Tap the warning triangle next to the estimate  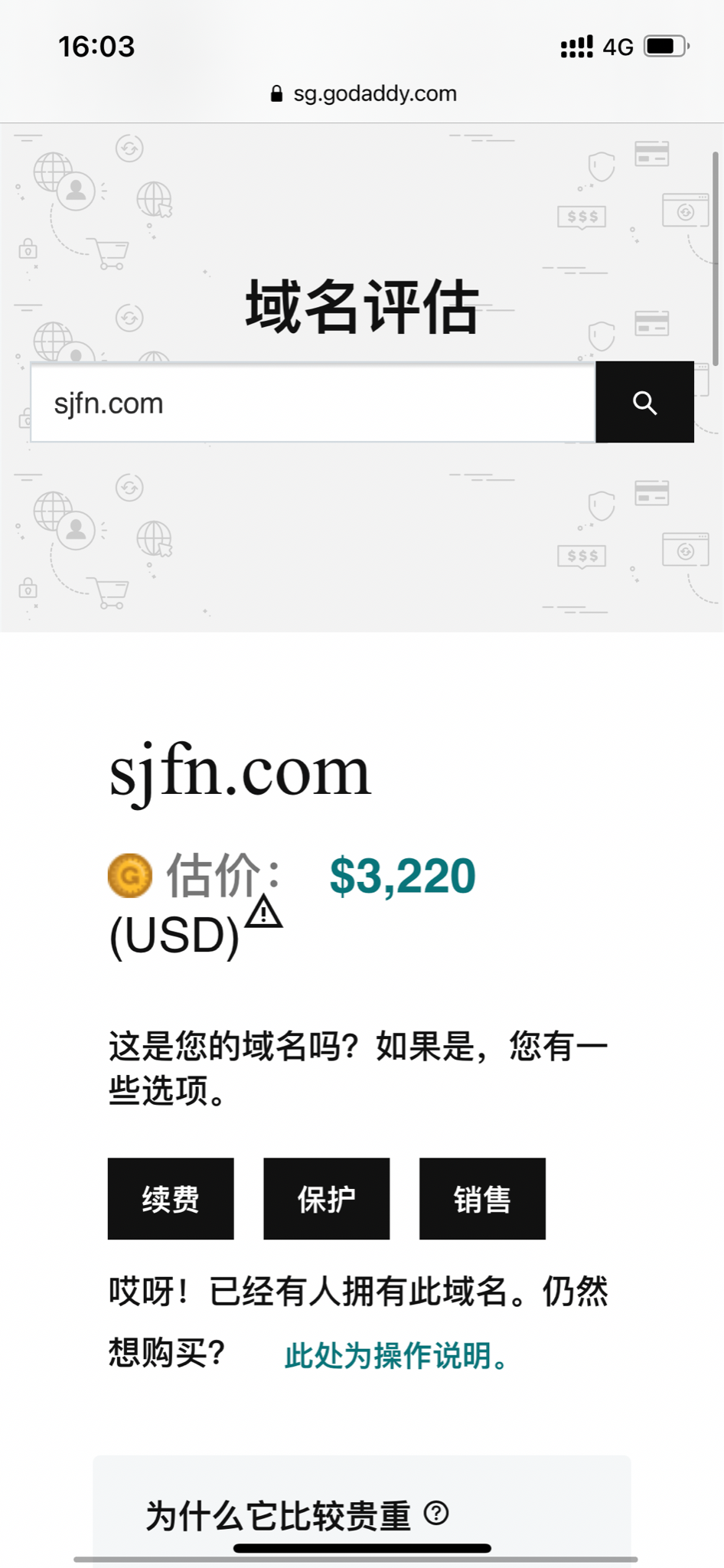(x=264, y=911)
